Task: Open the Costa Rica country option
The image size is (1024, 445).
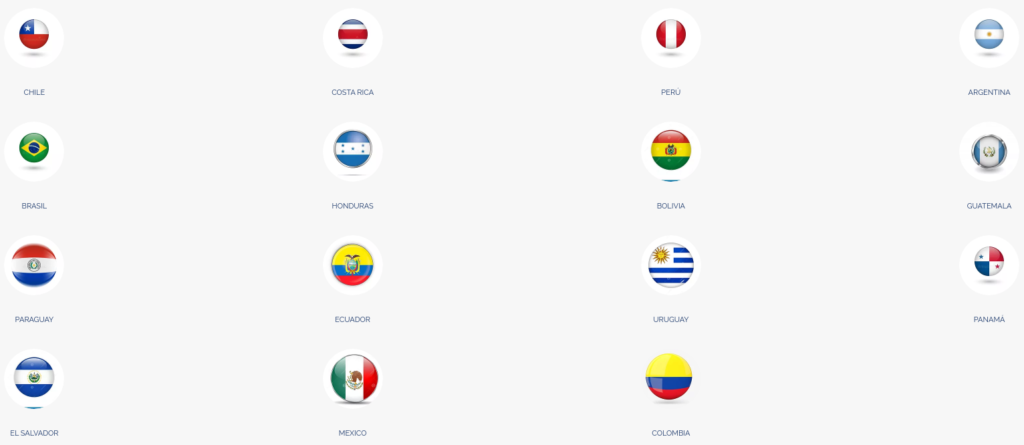Action: [352, 36]
